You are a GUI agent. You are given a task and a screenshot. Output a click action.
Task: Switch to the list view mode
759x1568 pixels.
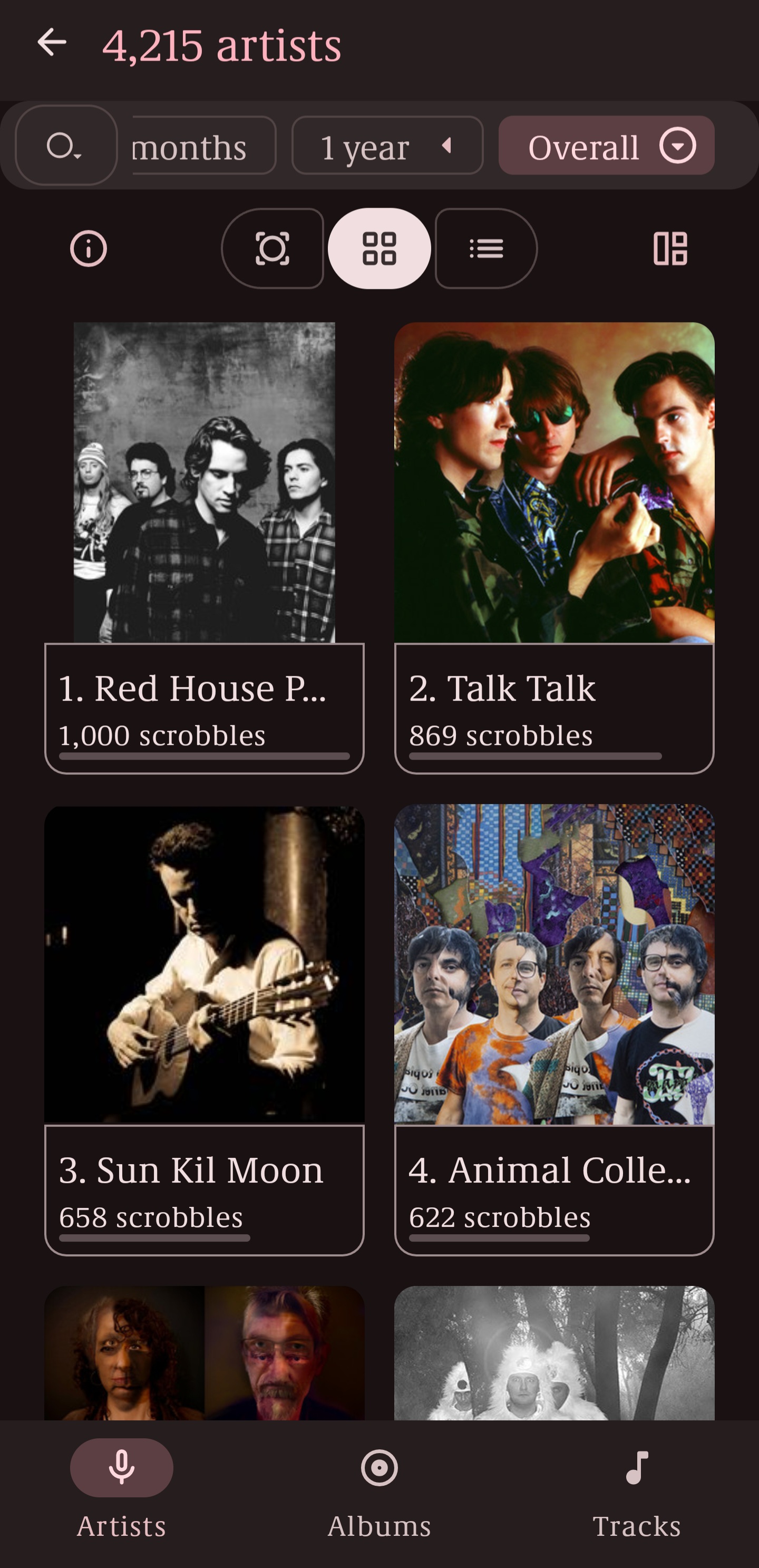(x=486, y=248)
